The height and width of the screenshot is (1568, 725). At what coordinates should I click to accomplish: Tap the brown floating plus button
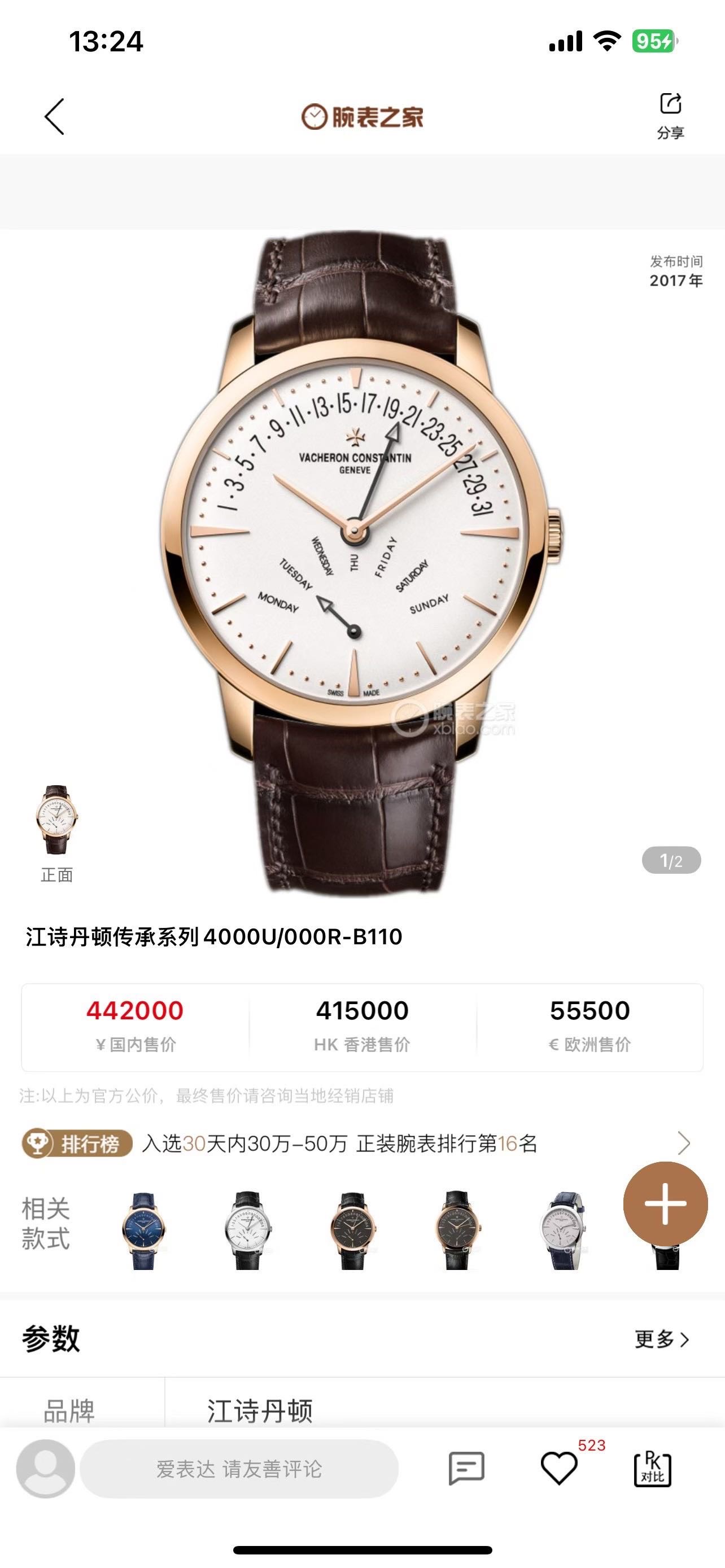click(x=665, y=1203)
